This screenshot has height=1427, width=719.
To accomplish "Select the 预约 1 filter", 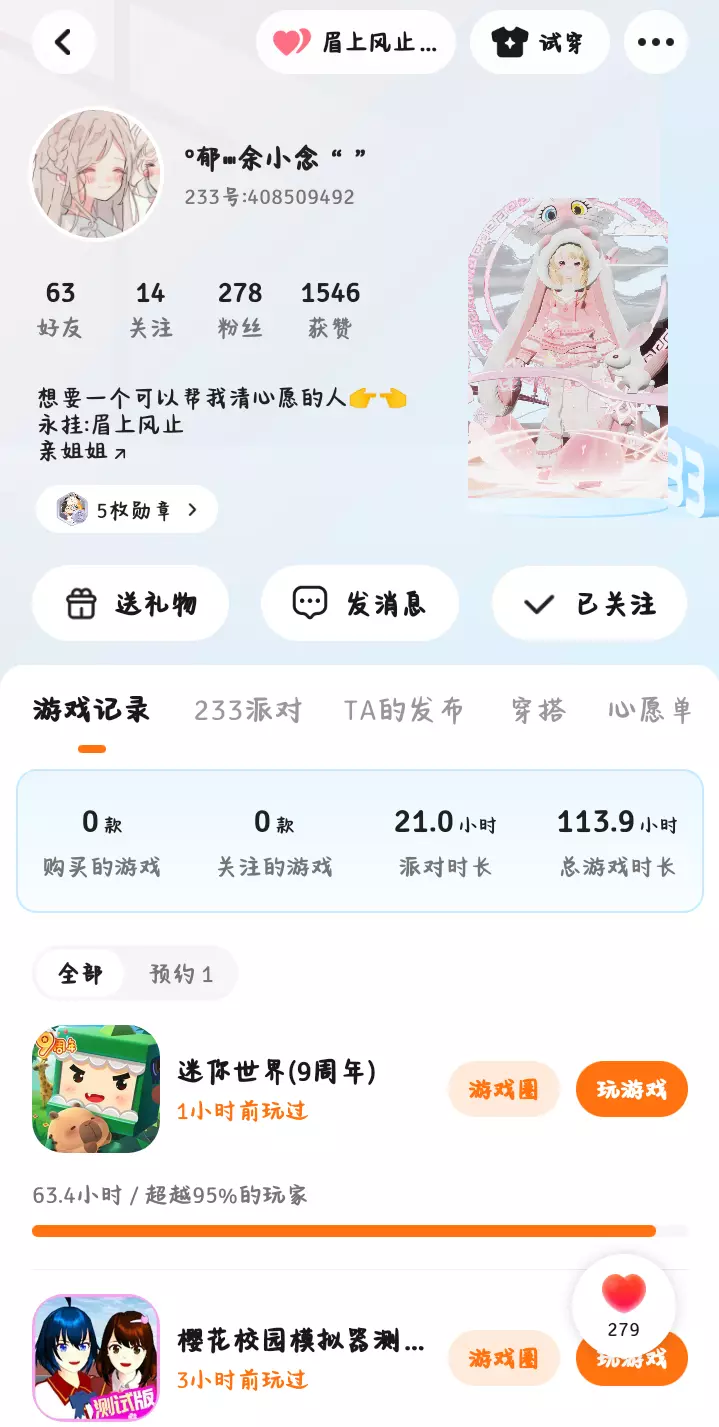I will [181, 973].
